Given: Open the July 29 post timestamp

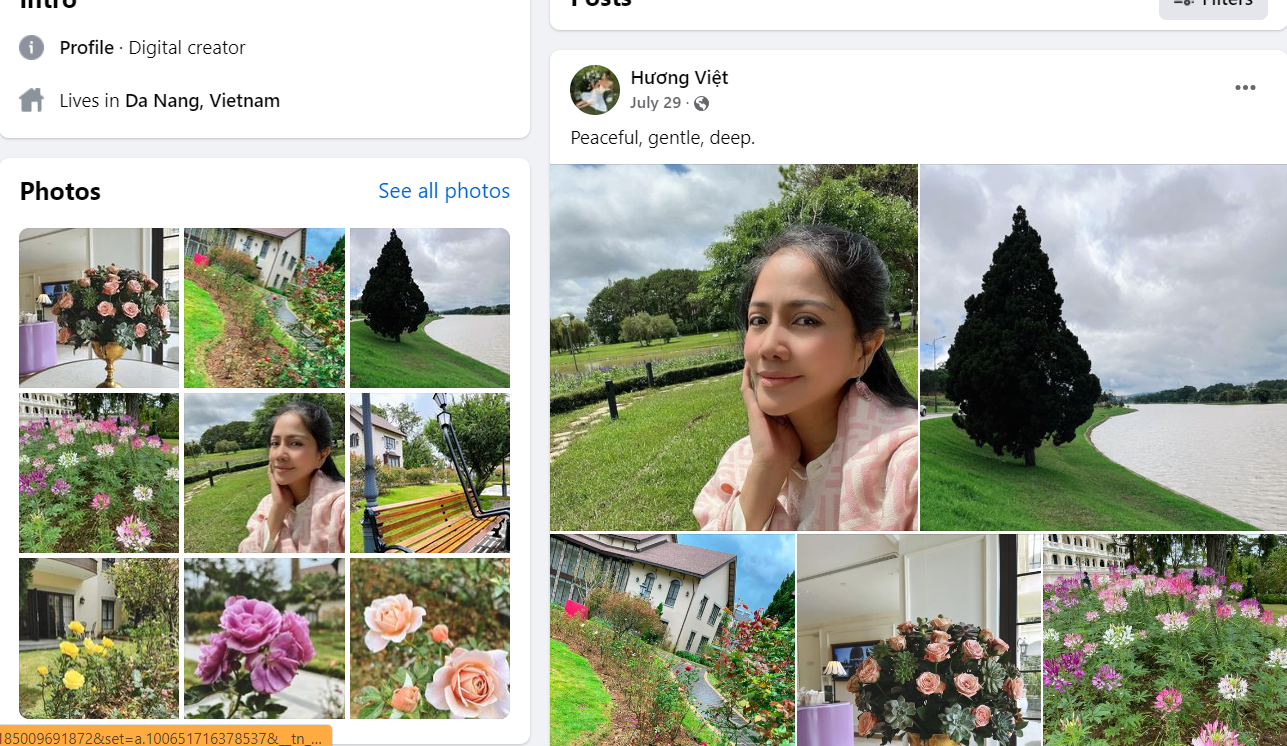Looking at the screenshot, I should tap(655, 103).
